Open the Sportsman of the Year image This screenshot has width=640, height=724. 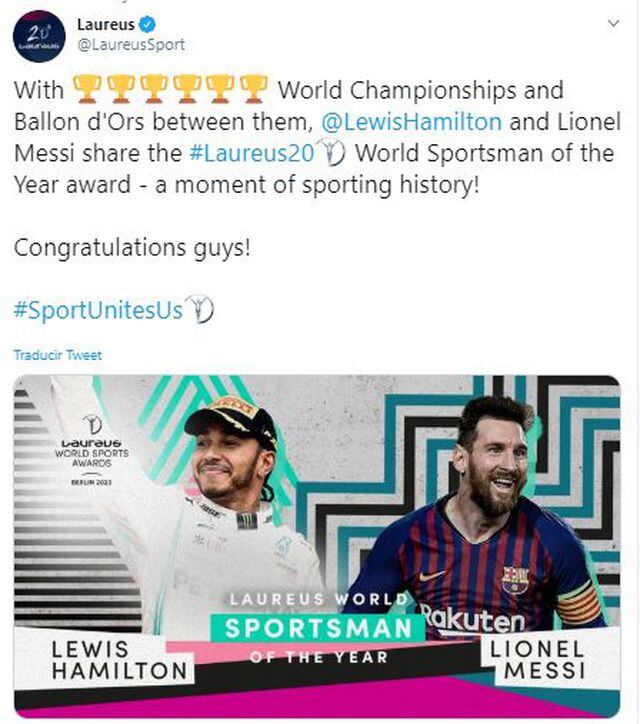[x=317, y=545]
